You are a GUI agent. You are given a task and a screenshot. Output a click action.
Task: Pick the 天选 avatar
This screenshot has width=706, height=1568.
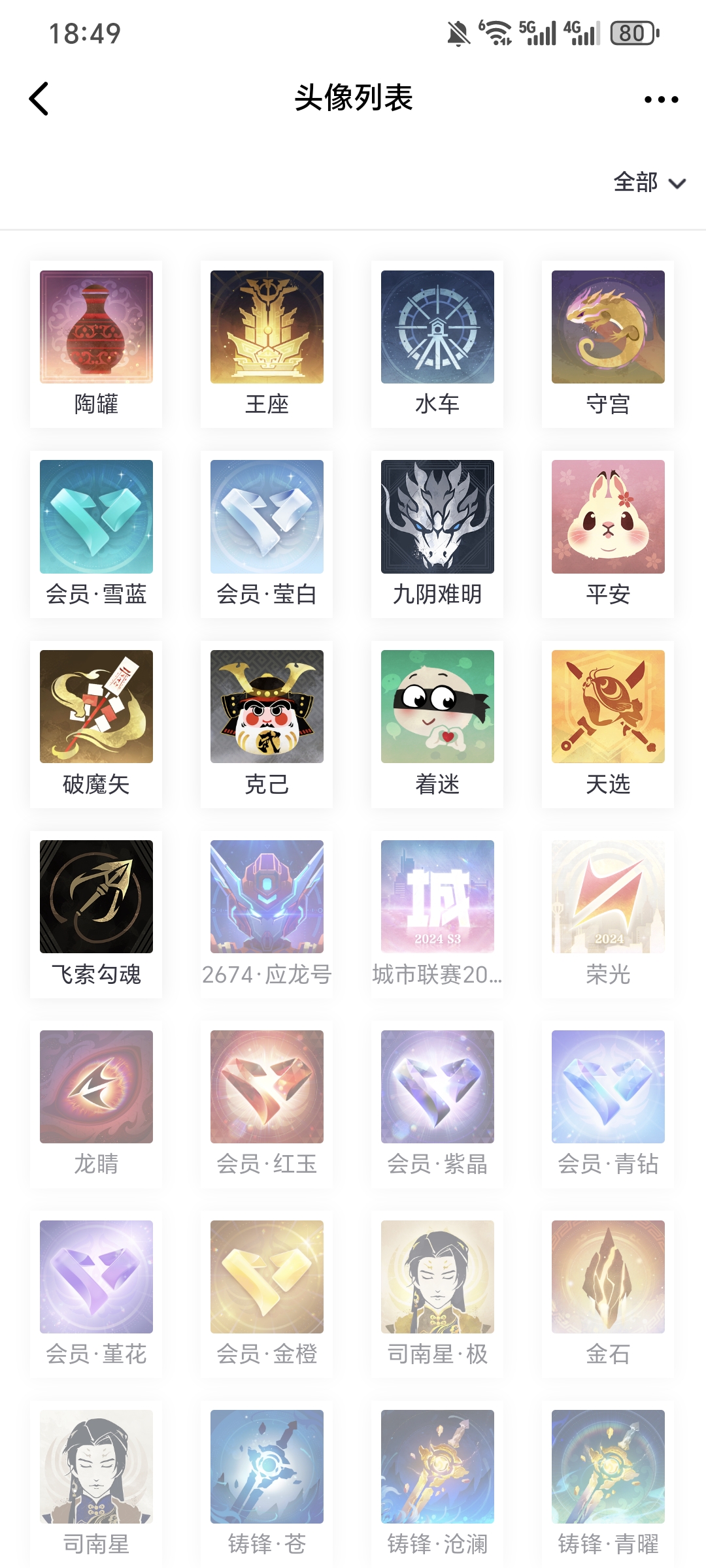608,707
